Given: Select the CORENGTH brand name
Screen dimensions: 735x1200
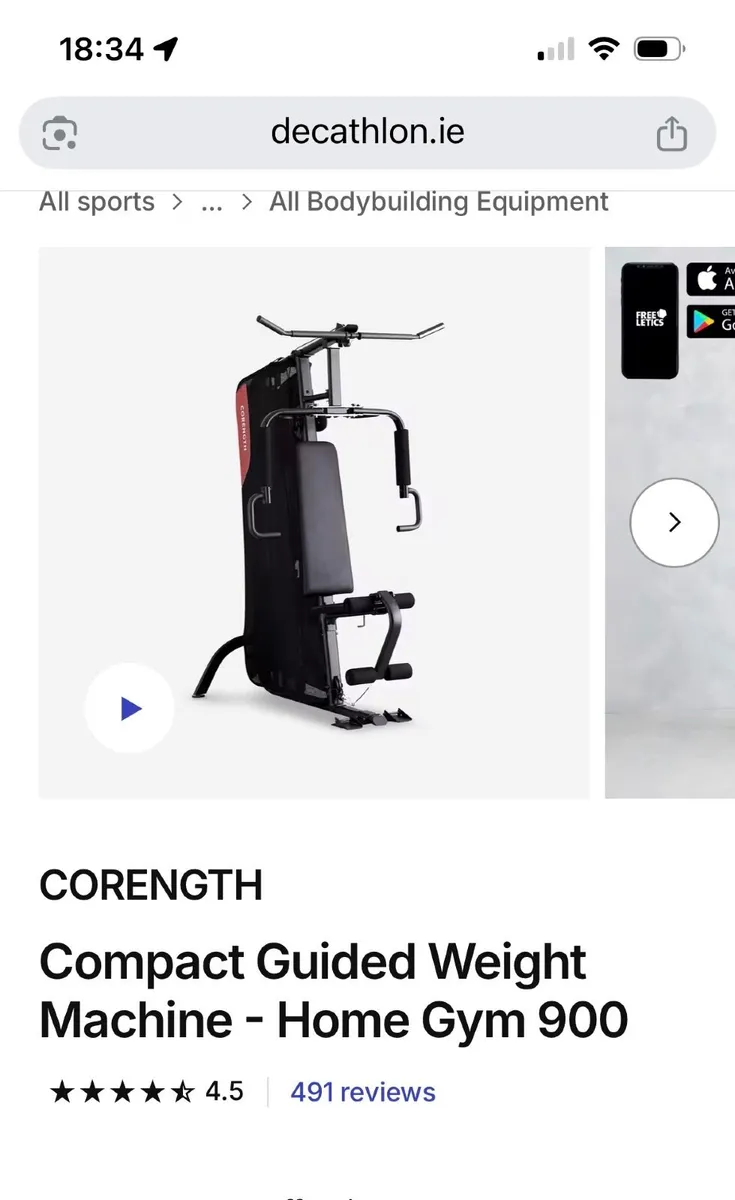Looking at the screenshot, I should 150,885.
